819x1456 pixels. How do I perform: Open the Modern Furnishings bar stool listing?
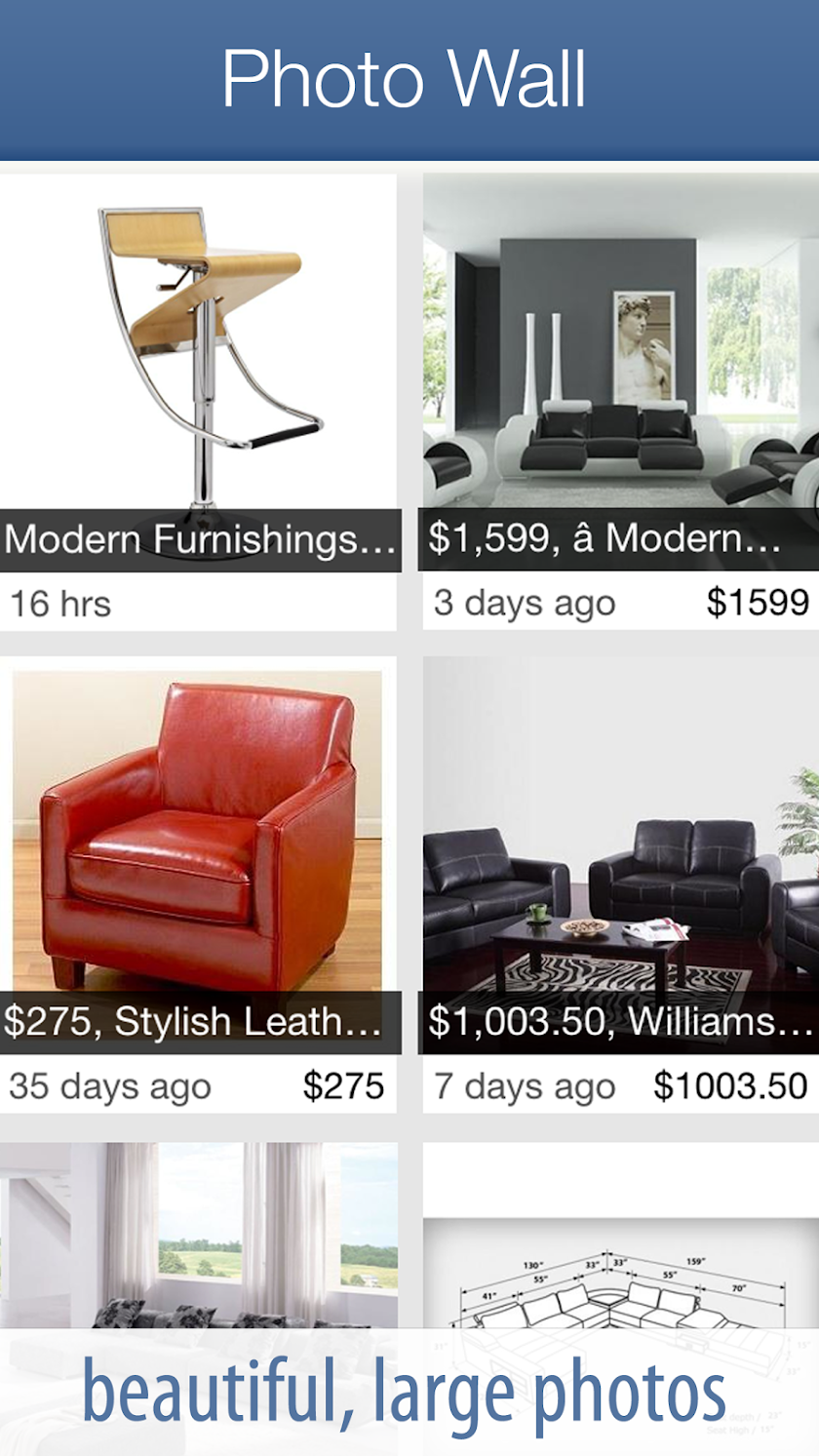coord(198,371)
